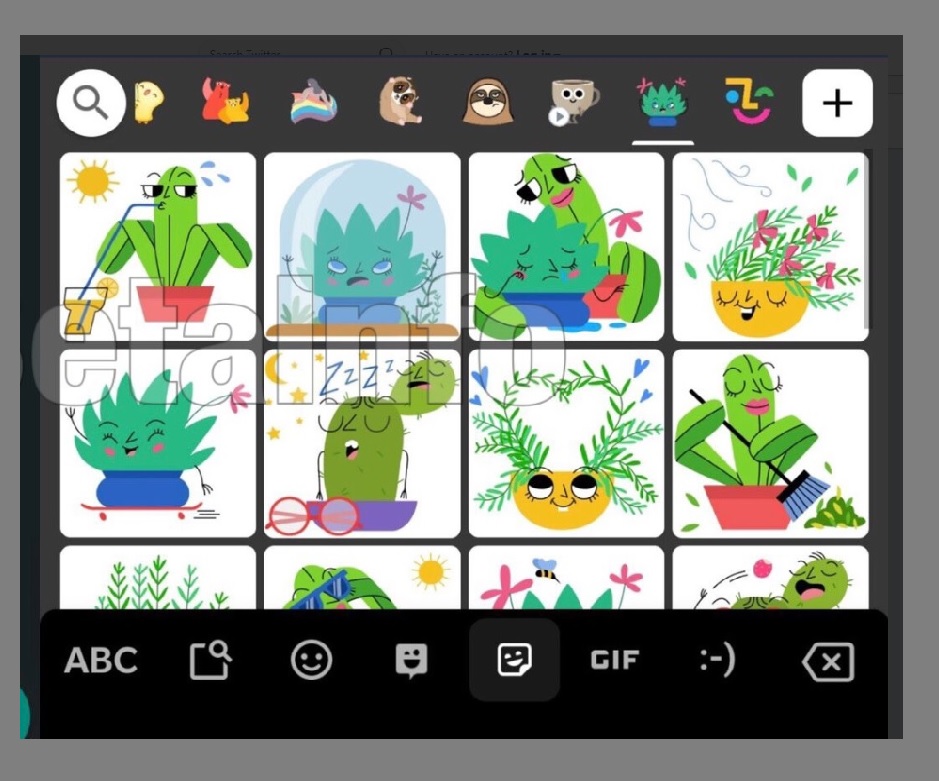Switch to the GIF tab
Image resolution: width=939 pixels, height=781 pixels.
pos(614,660)
